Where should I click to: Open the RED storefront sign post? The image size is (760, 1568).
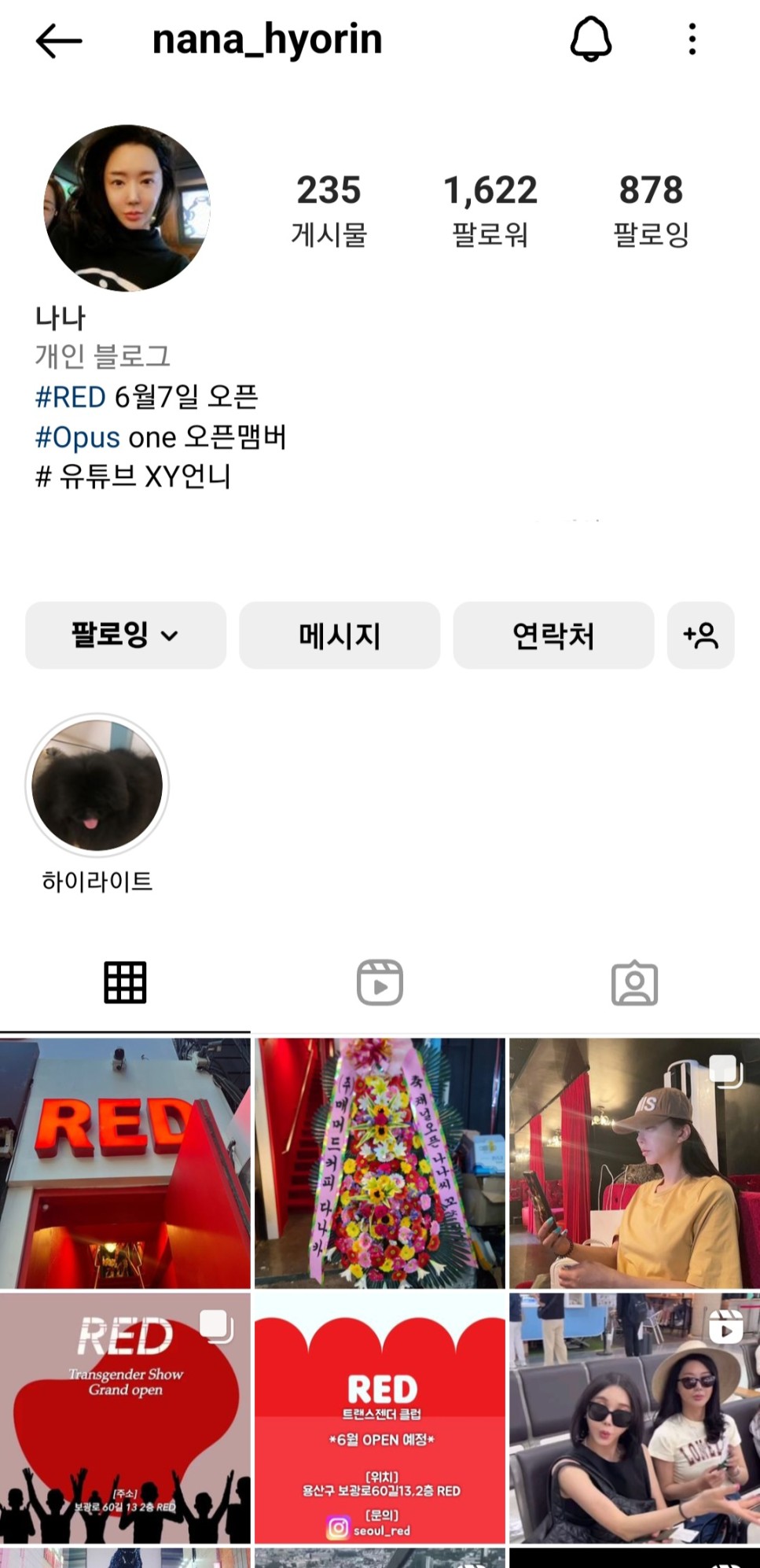[x=125, y=1162]
